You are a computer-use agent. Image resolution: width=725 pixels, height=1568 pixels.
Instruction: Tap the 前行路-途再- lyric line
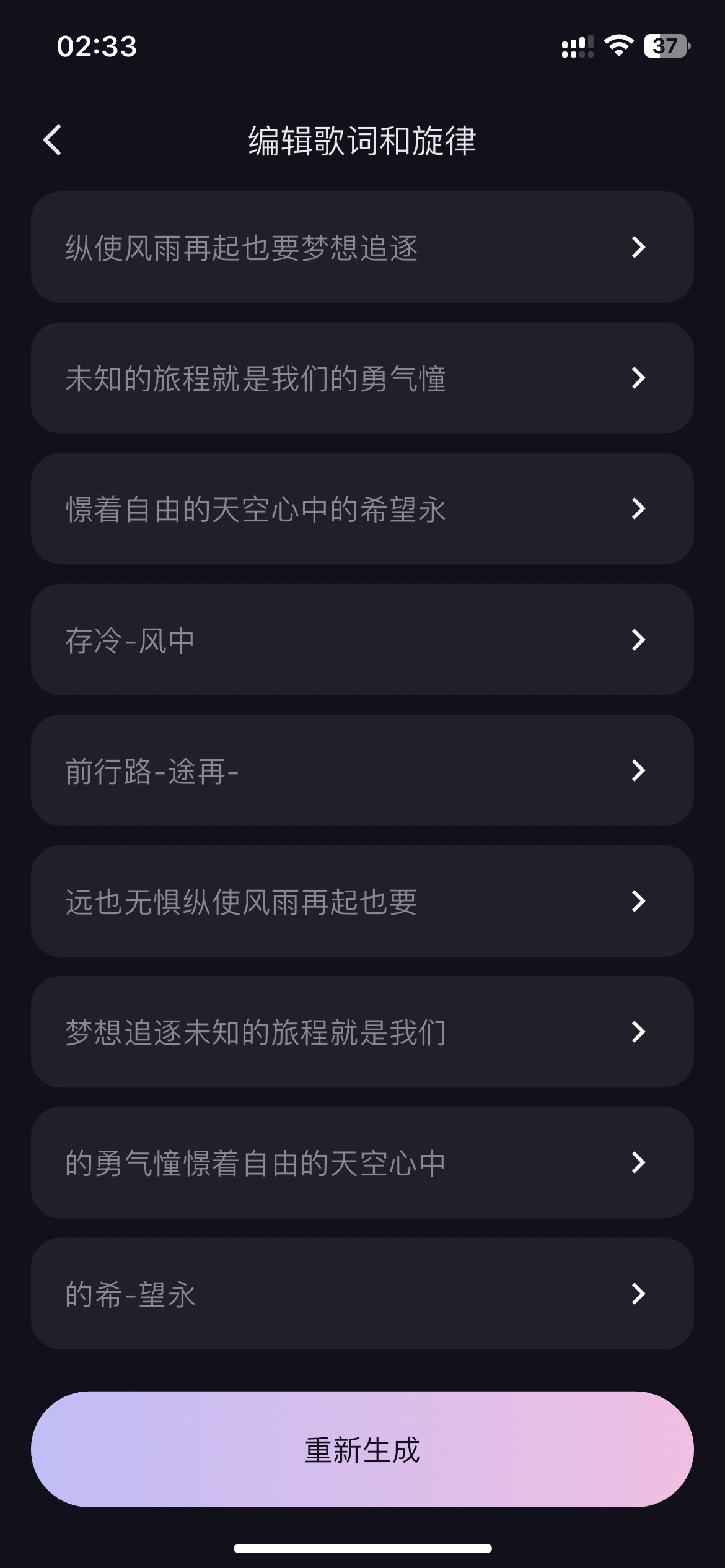point(362,770)
